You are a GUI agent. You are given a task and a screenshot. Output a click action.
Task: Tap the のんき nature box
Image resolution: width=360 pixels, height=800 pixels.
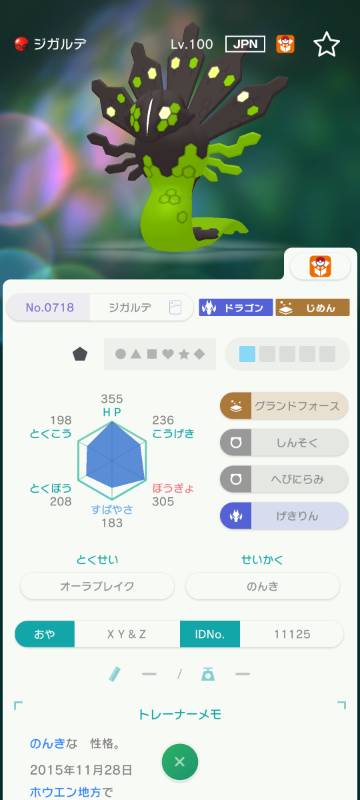(263, 586)
